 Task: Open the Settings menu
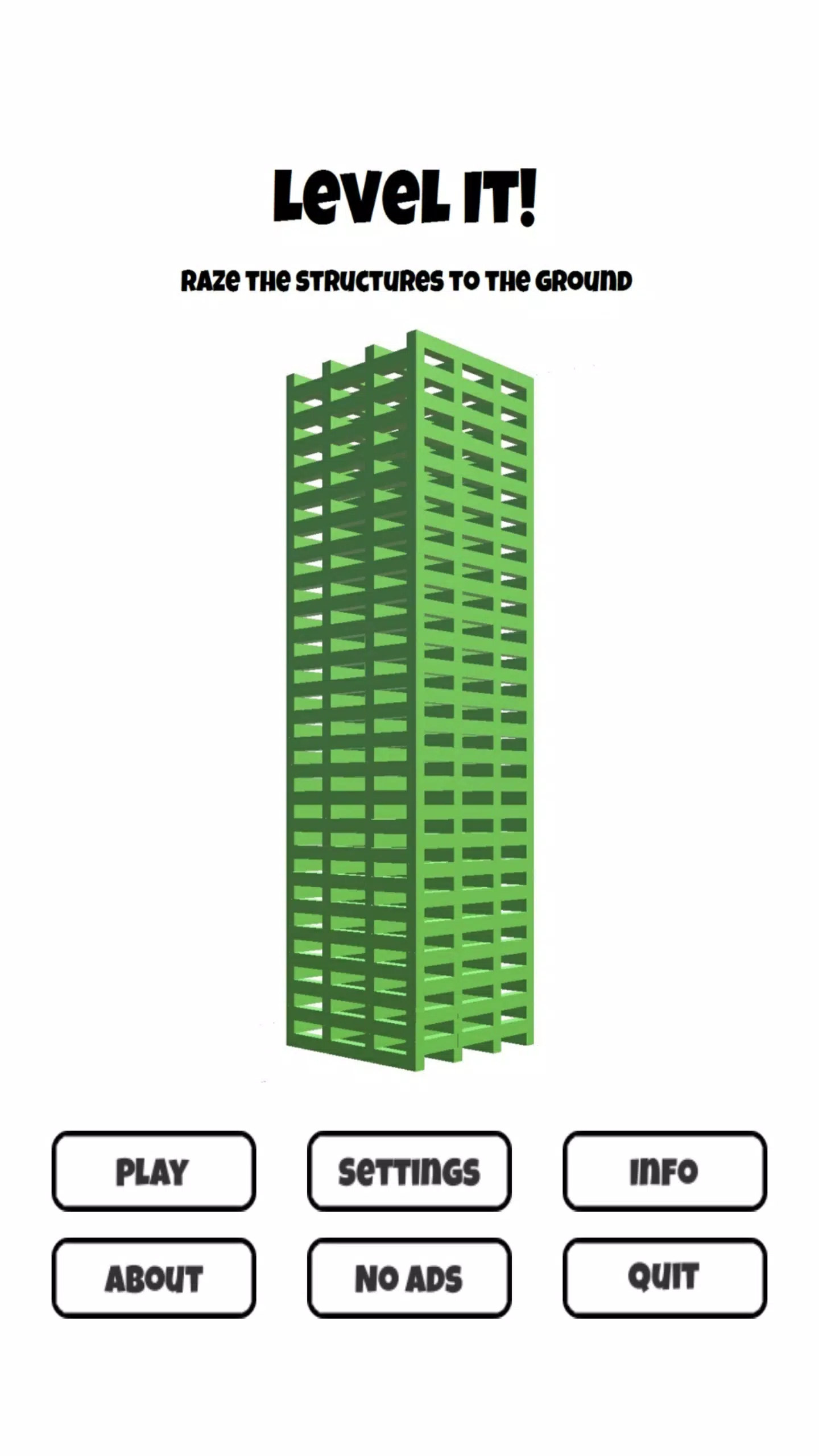tap(409, 1172)
